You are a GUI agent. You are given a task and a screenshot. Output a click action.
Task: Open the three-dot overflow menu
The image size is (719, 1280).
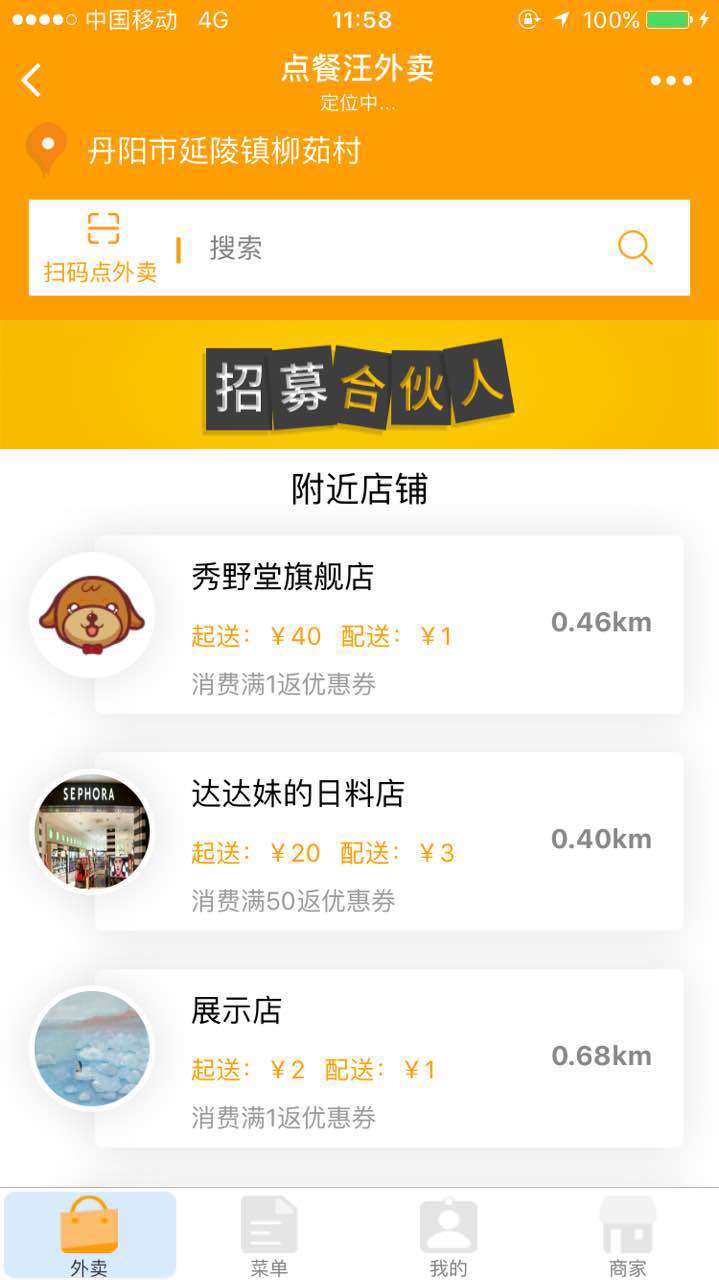(x=671, y=81)
